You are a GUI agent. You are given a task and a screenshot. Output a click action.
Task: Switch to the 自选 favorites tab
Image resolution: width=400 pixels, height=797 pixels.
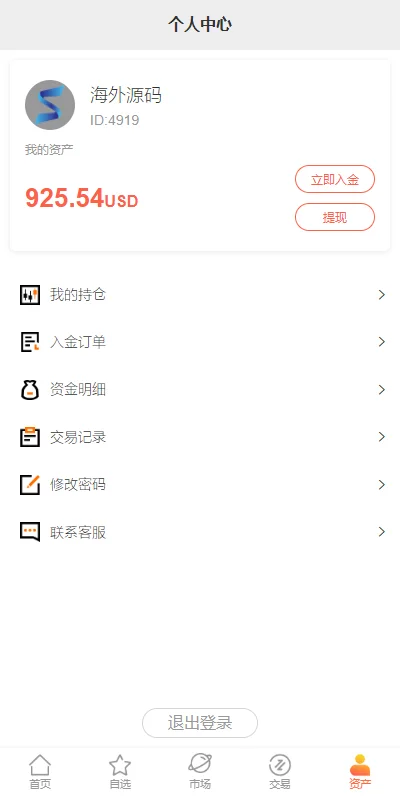pos(120,772)
